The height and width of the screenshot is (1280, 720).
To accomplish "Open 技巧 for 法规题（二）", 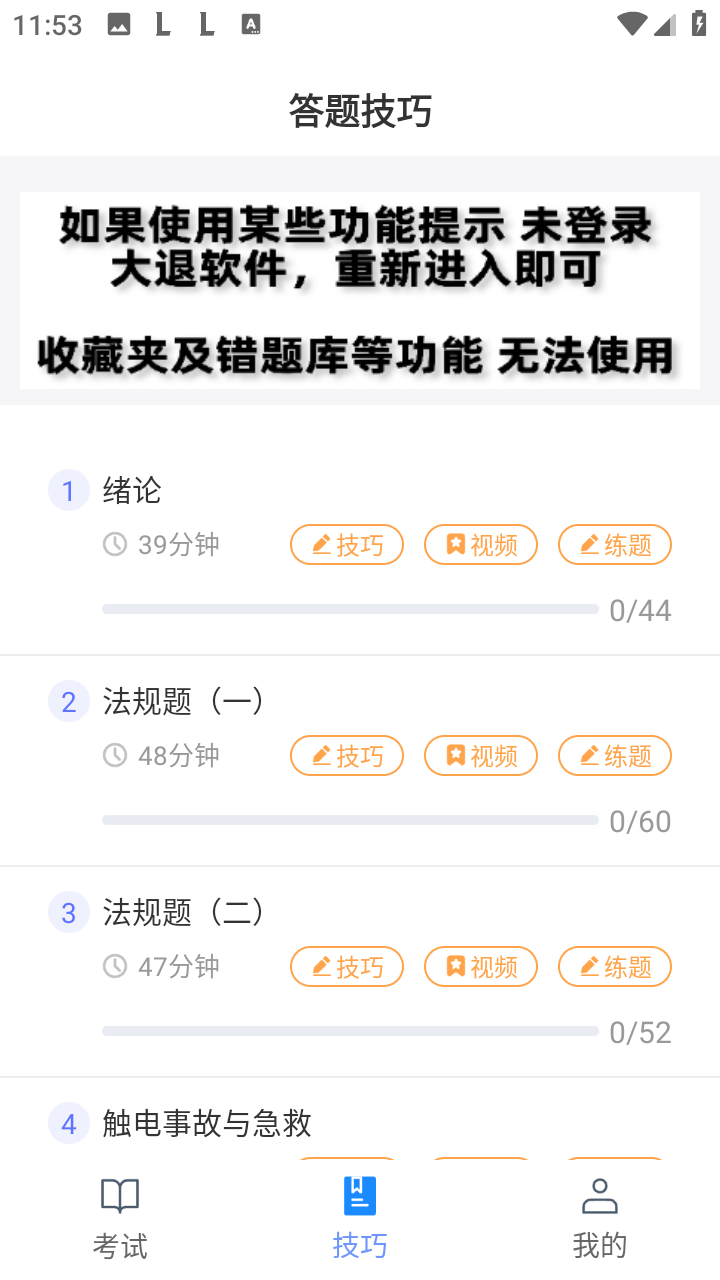I will click(x=347, y=967).
